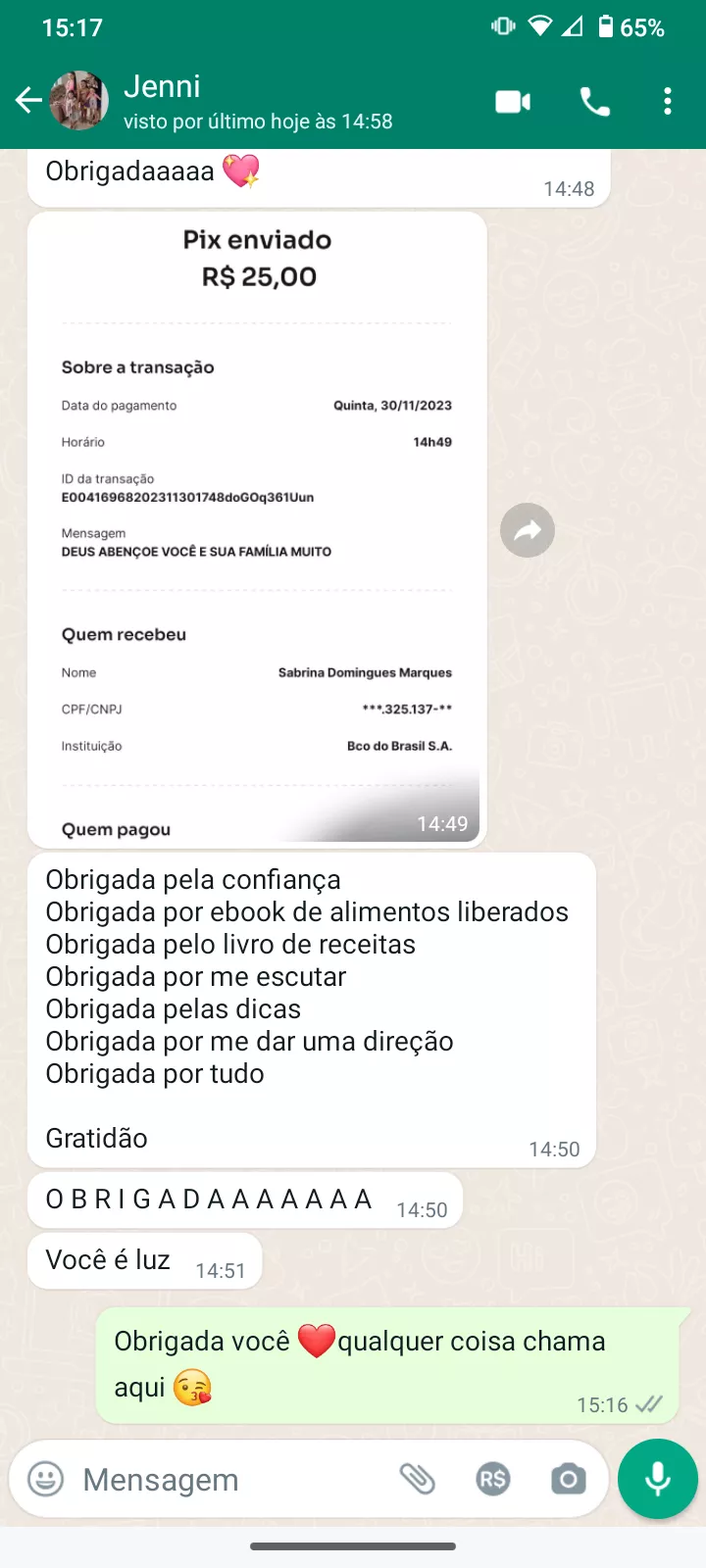Screen dimensions: 706x1568
Task: Open the camera from the message bar
Action: (x=568, y=1479)
